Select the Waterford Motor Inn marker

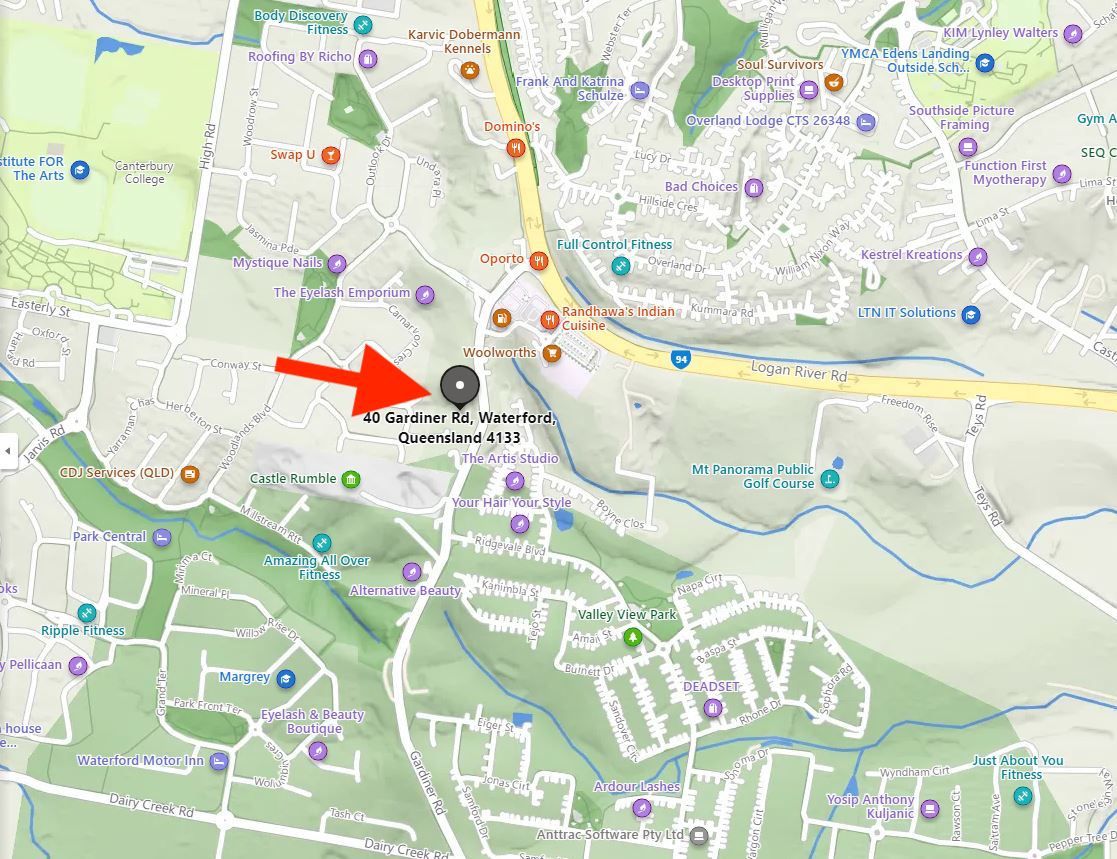(x=219, y=762)
